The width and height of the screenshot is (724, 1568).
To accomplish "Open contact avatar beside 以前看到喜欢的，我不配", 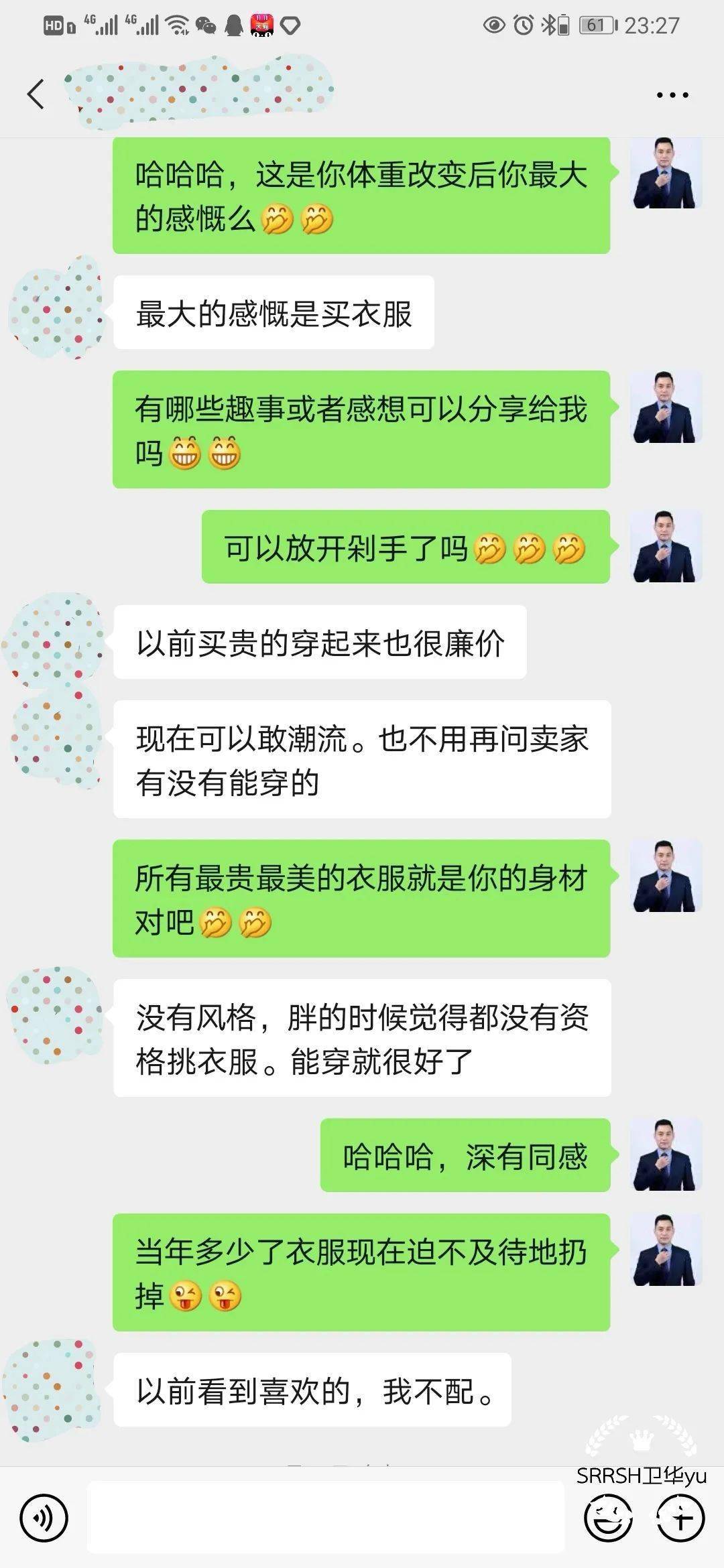I will click(x=54, y=1388).
